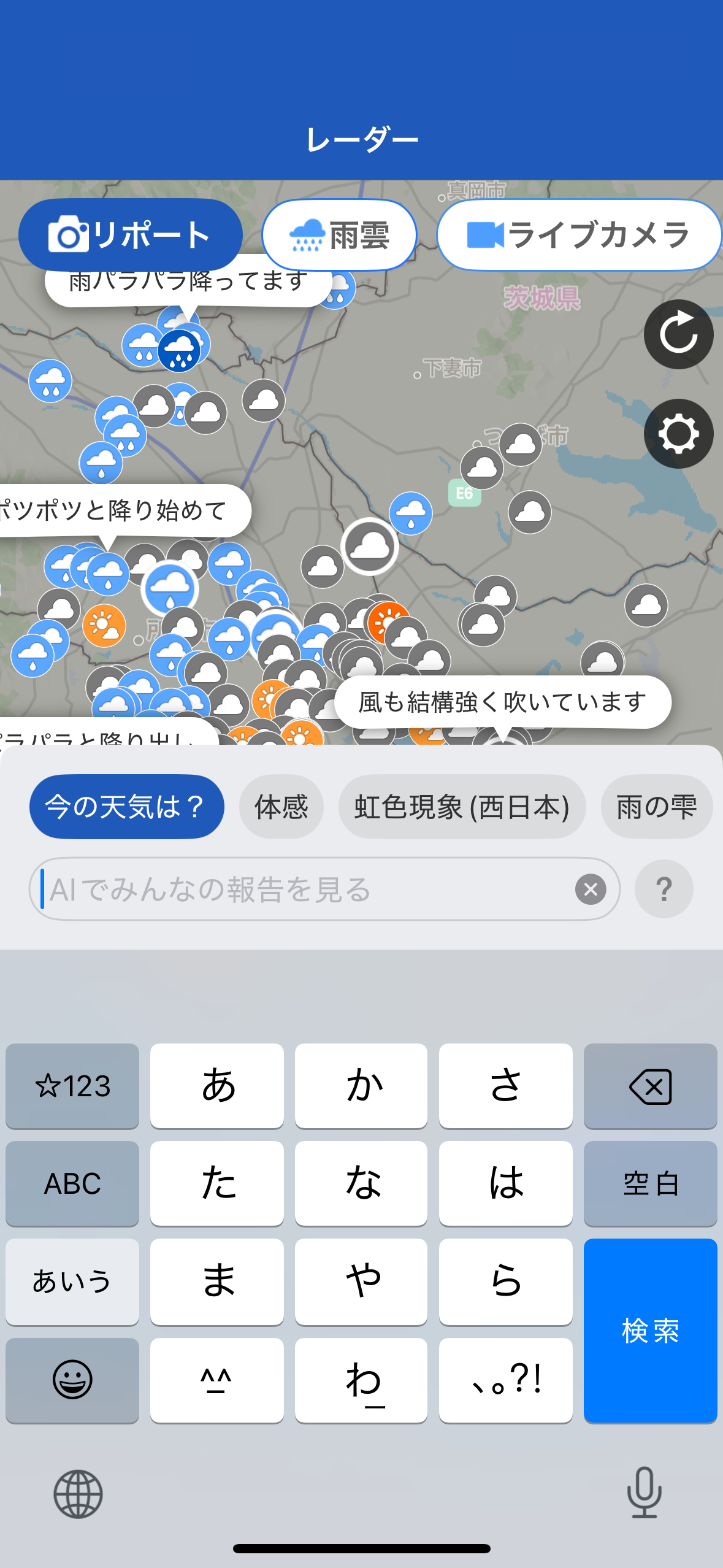This screenshot has width=723, height=1568.
Task: Start dictation with the microphone key
Action: click(x=645, y=1493)
